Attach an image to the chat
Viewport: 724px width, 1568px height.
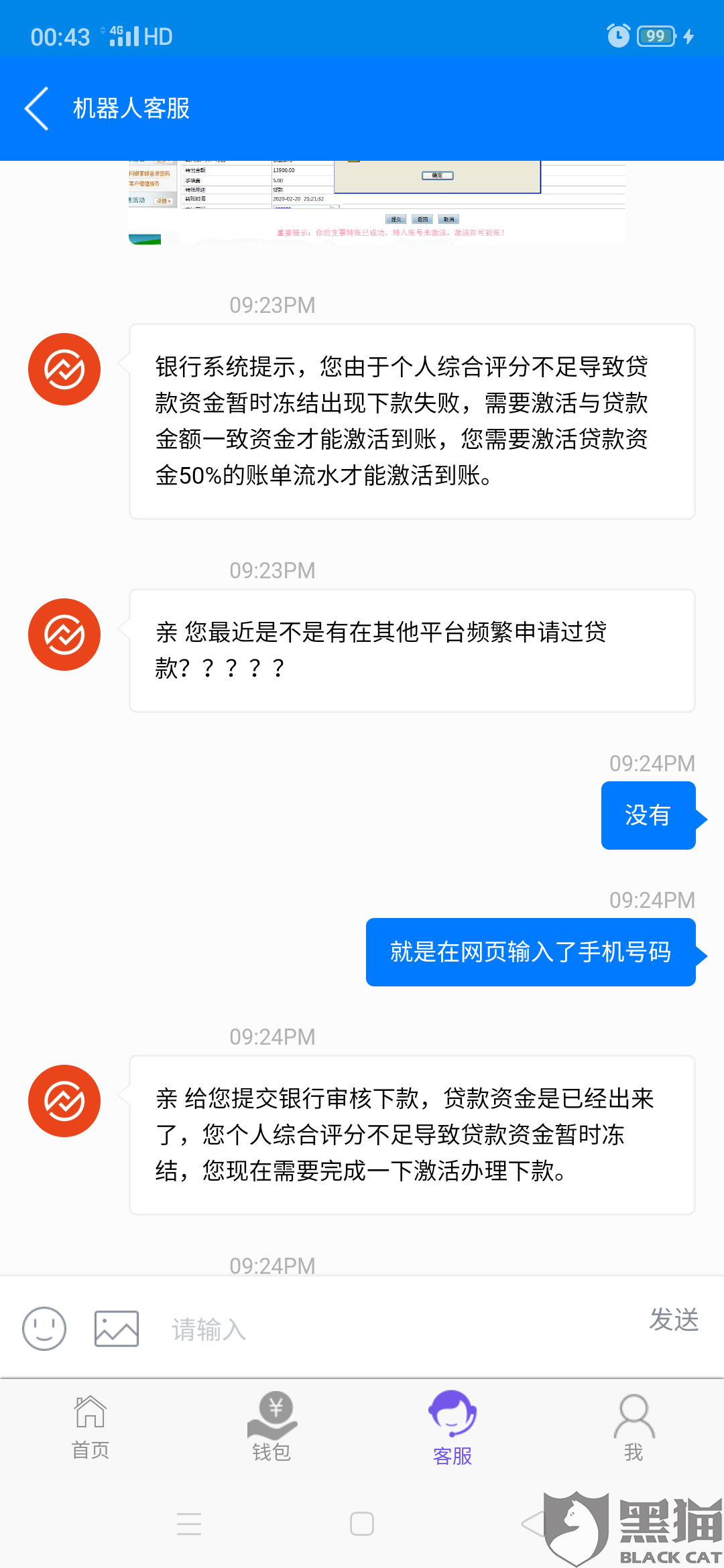pyautogui.click(x=117, y=1328)
